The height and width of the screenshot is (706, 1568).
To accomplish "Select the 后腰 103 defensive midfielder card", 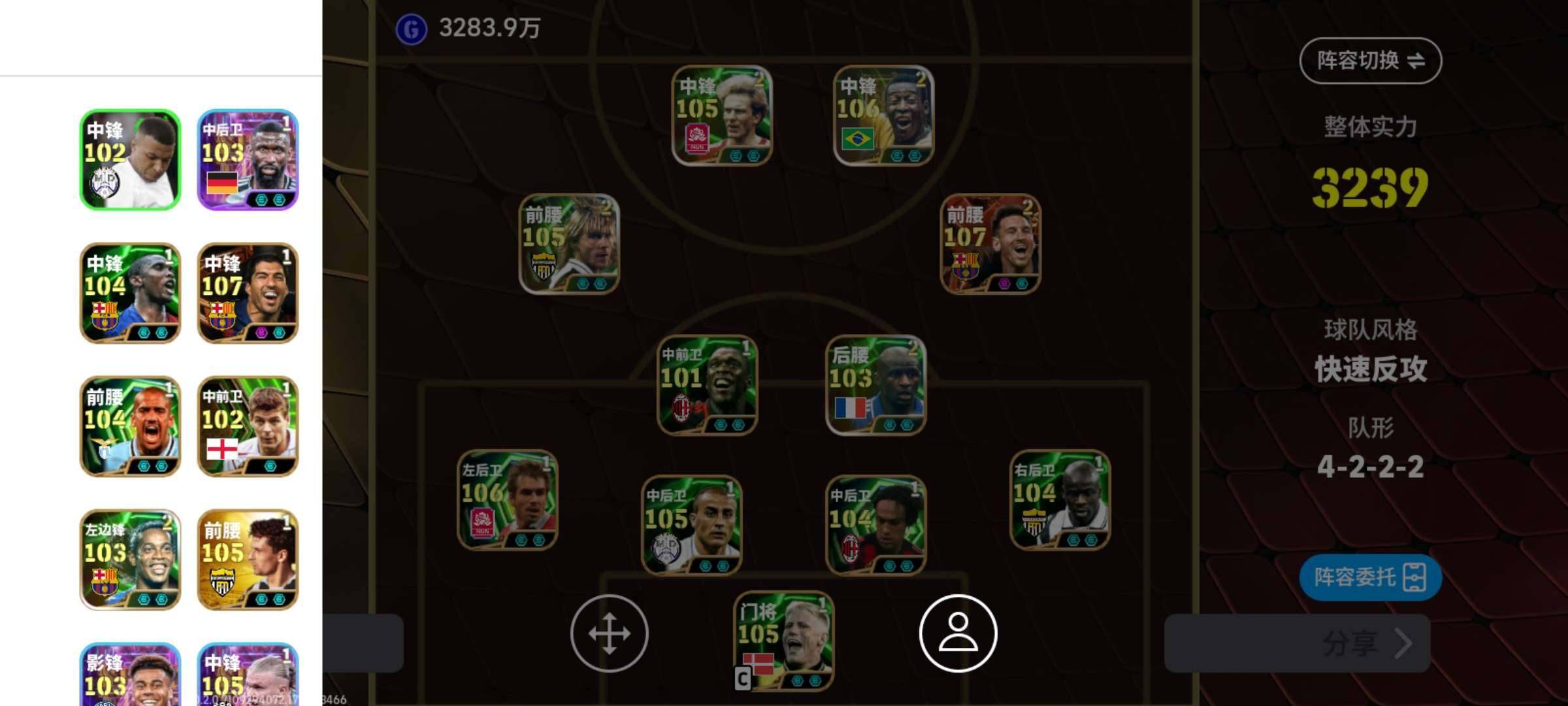I will (x=875, y=385).
